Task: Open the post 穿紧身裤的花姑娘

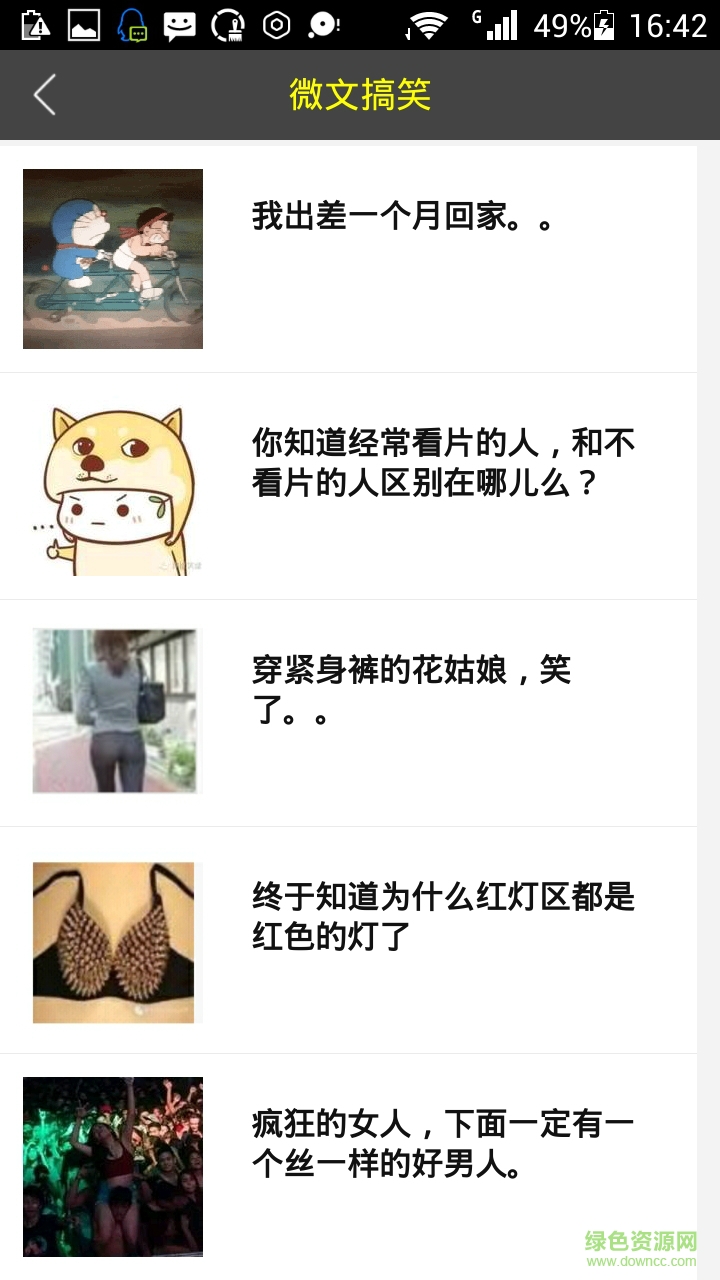Action: (x=410, y=690)
